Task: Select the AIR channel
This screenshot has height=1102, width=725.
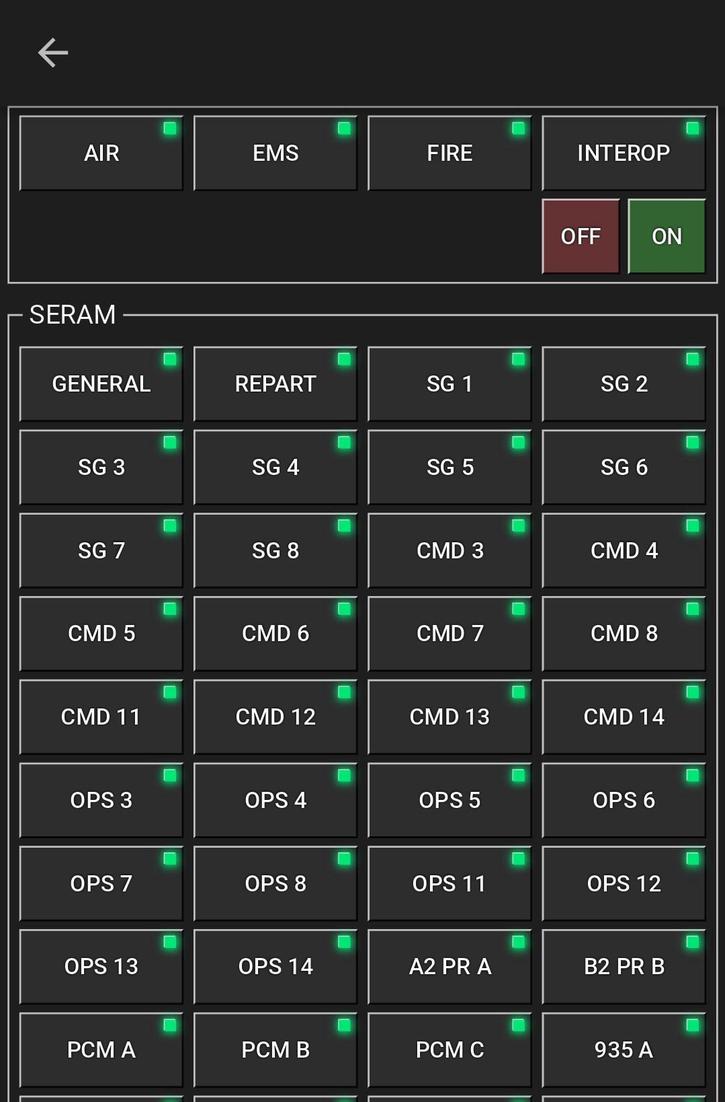Action: 100,152
